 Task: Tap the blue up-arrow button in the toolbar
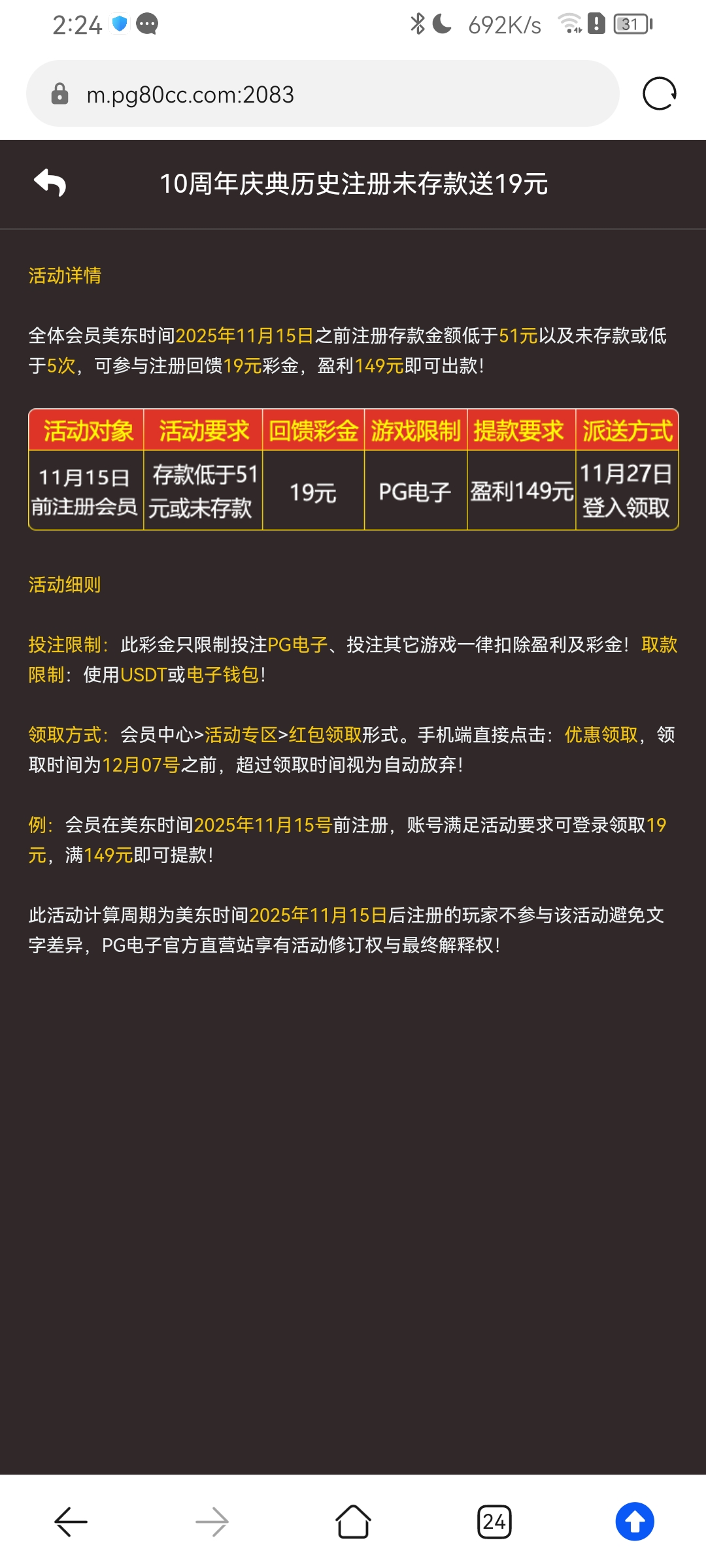(x=634, y=1522)
